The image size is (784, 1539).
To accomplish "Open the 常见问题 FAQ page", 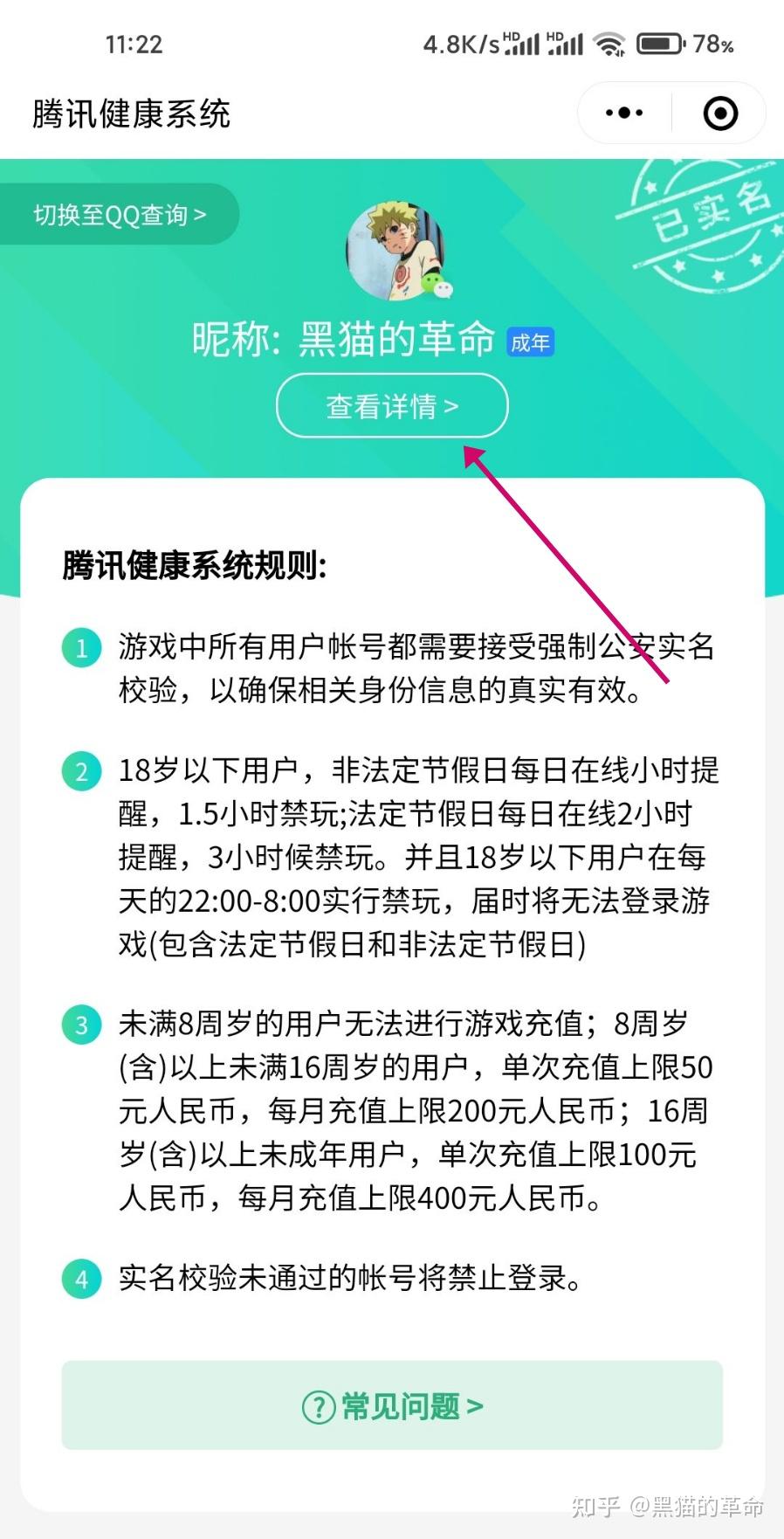I will point(392,1405).
